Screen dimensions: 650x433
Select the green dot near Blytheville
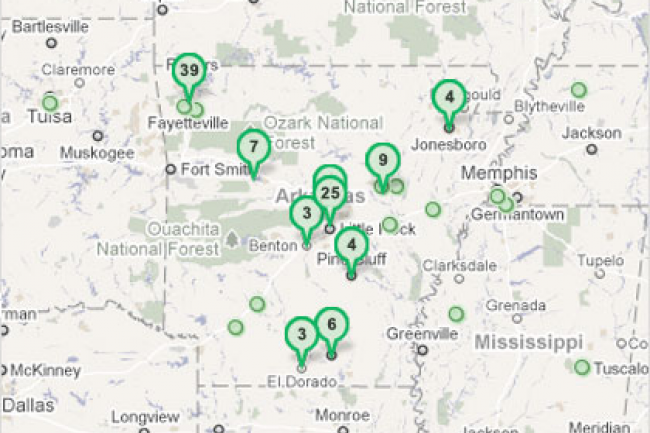click(578, 90)
